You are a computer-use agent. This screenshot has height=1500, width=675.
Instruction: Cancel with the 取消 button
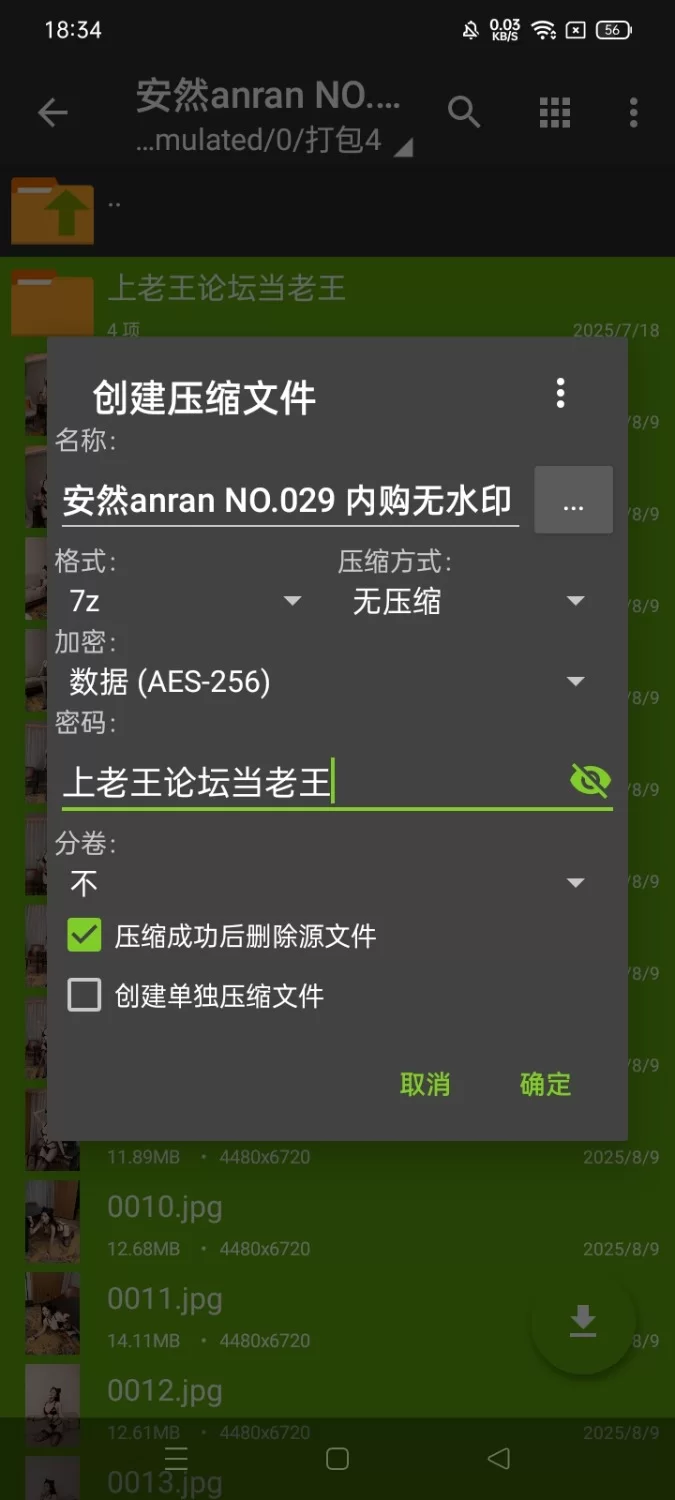[425, 1084]
